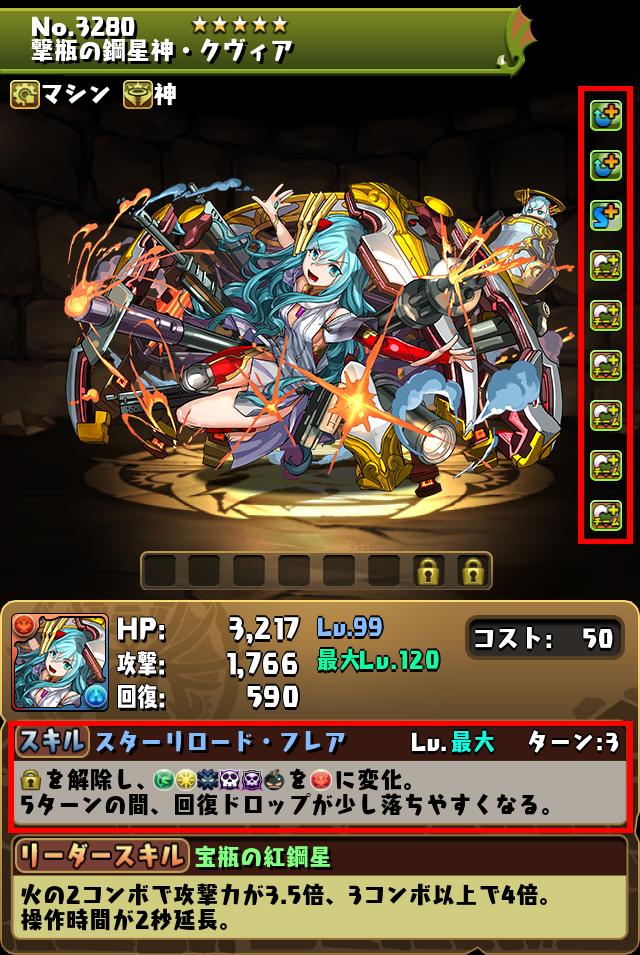Tap the 神 type icon
The image size is (640, 955).
pyautogui.click(x=137, y=95)
